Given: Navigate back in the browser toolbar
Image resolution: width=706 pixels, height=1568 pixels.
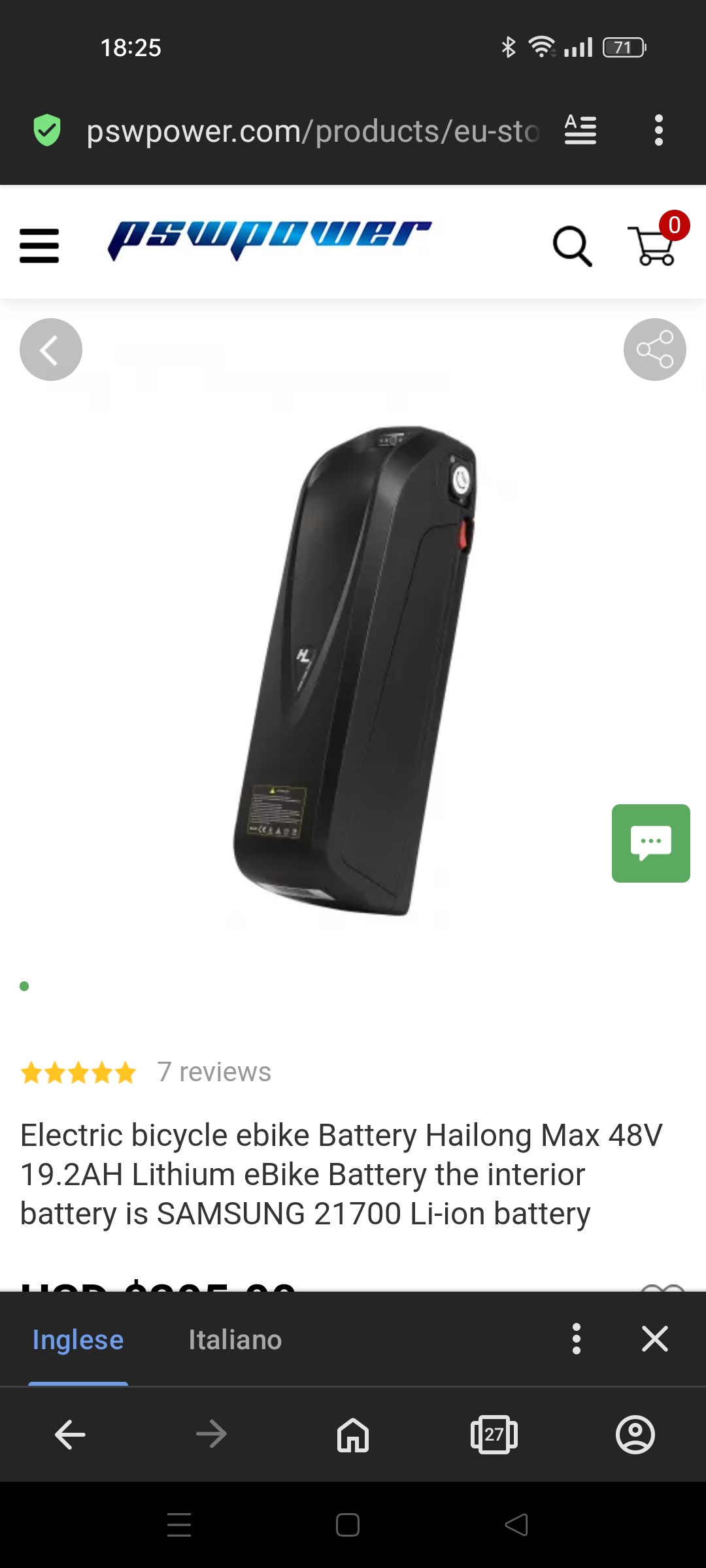Looking at the screenshot, I should tap(70, 1435).
